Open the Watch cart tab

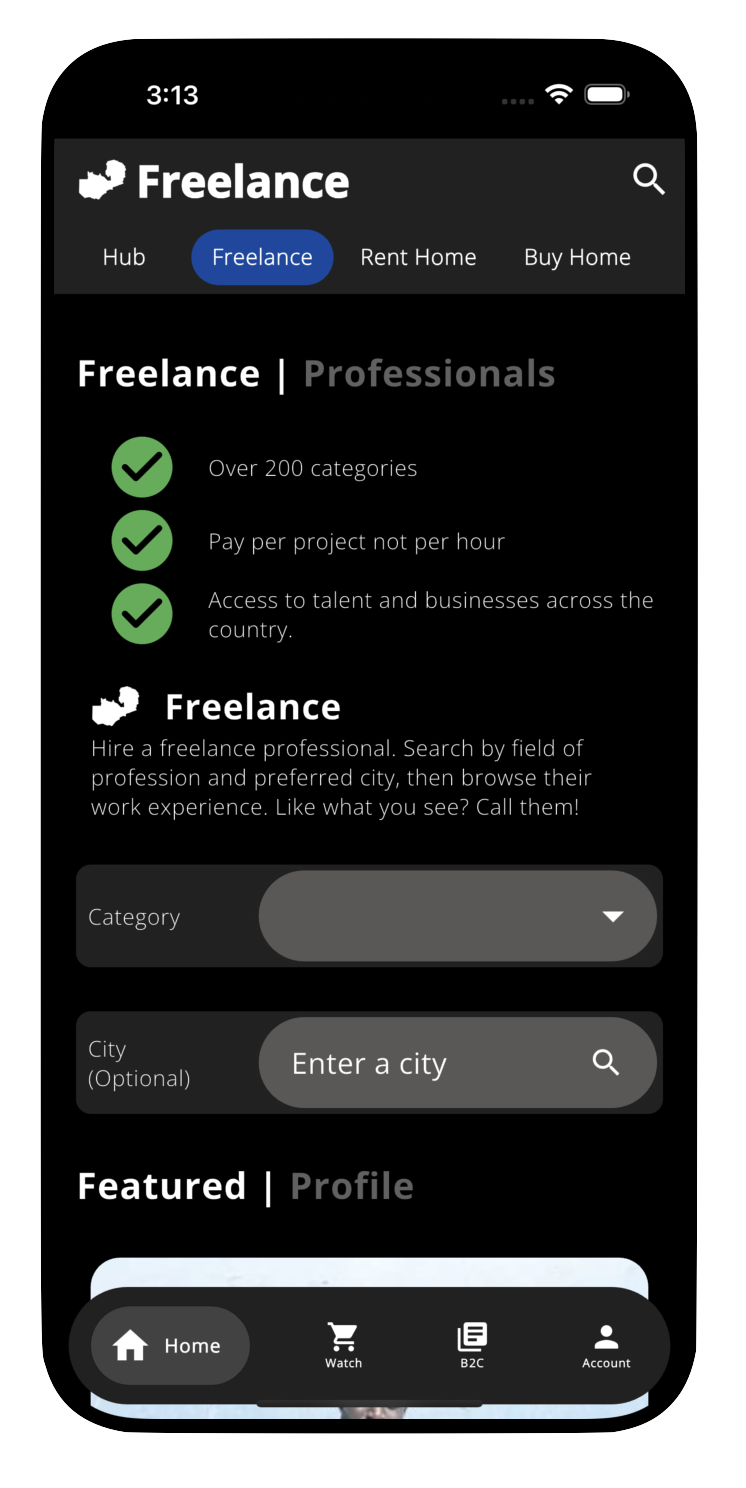(343, 1346)
